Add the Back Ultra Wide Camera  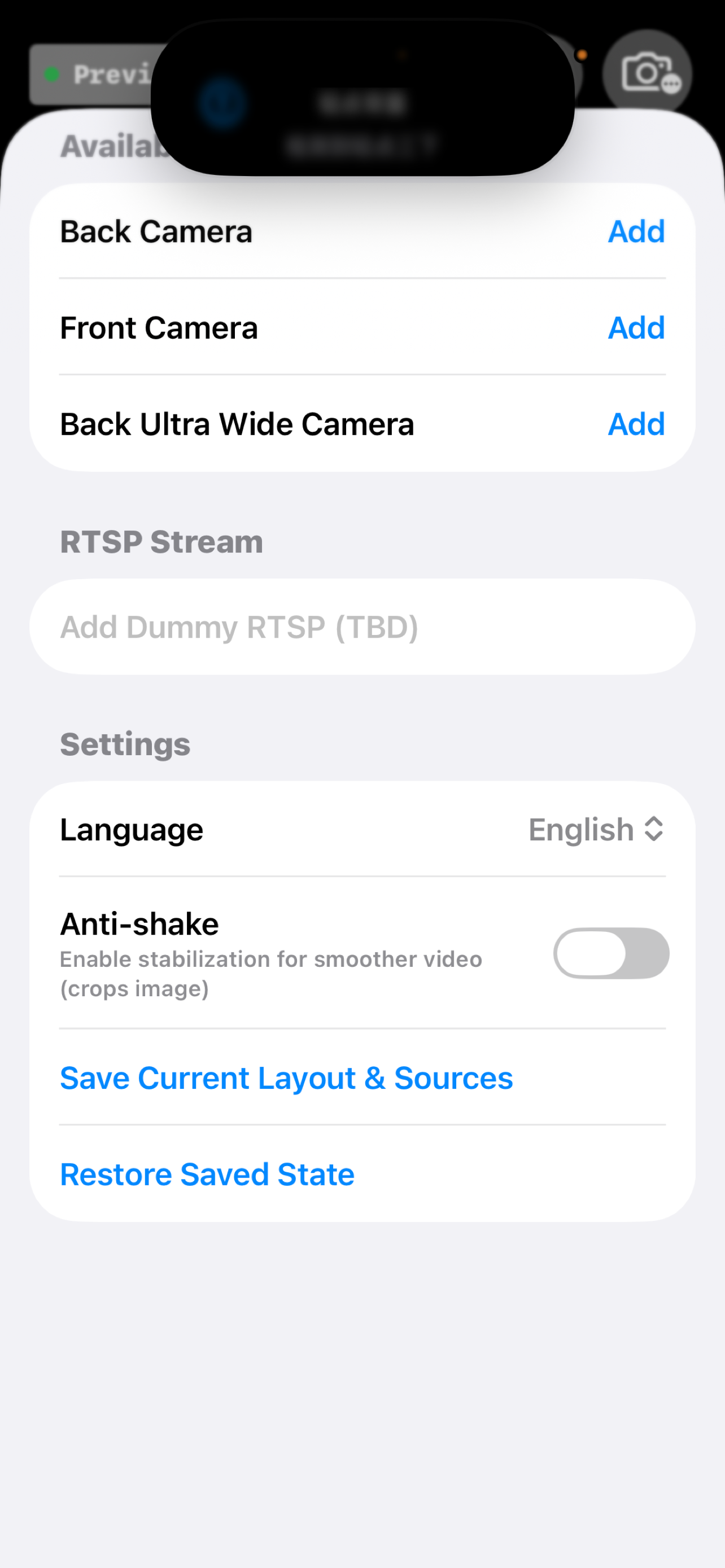636,424
